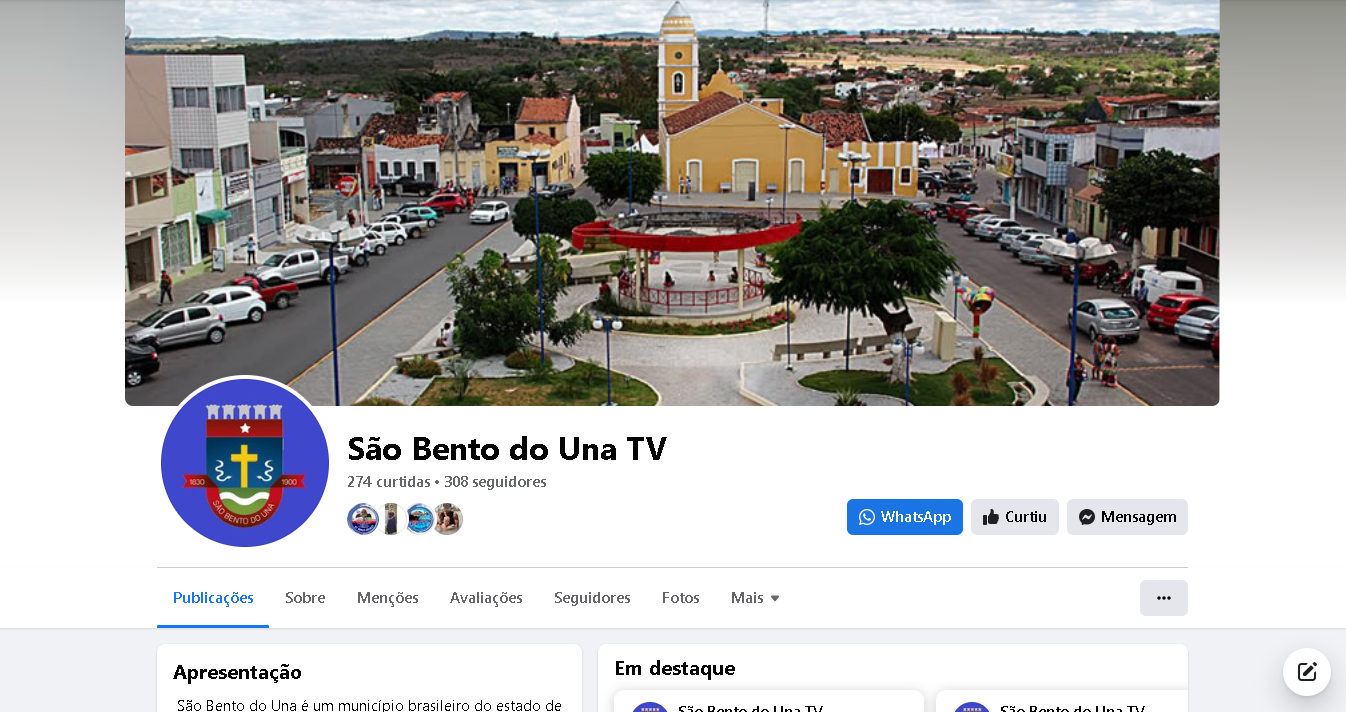
Task: Tap the floating compose edit icon
Action: click(1306, 672)
